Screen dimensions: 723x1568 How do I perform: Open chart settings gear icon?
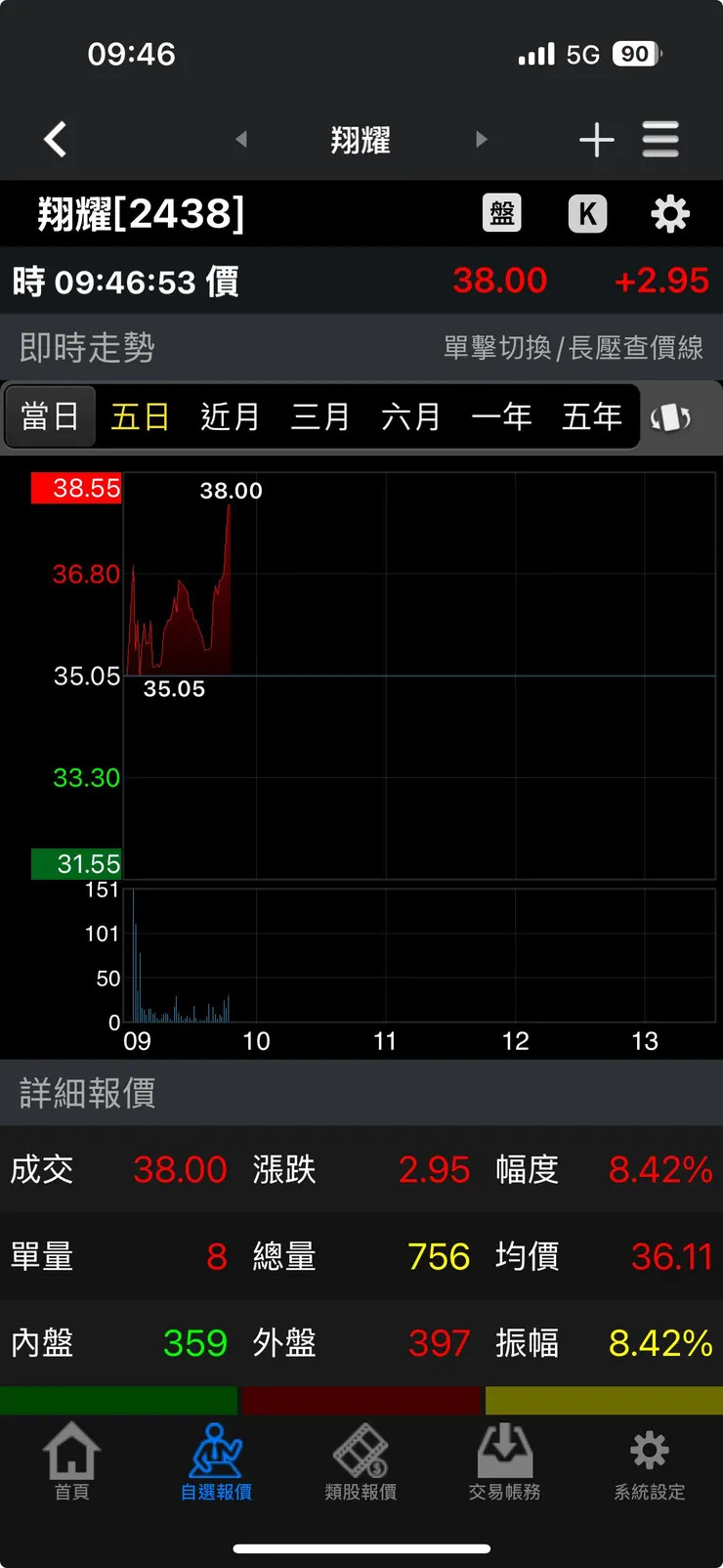[x=670, y=213]
